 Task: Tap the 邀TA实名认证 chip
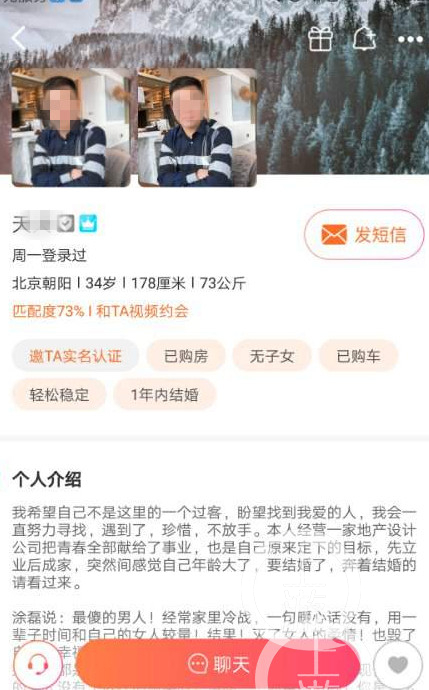tap(75, 356)
